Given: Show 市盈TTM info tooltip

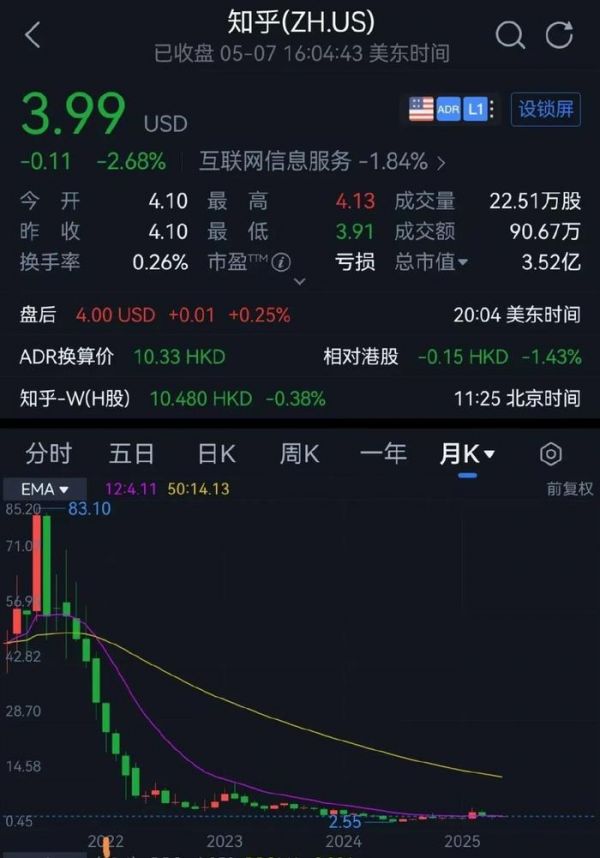Looking at the screenshot, I should 282,263.
